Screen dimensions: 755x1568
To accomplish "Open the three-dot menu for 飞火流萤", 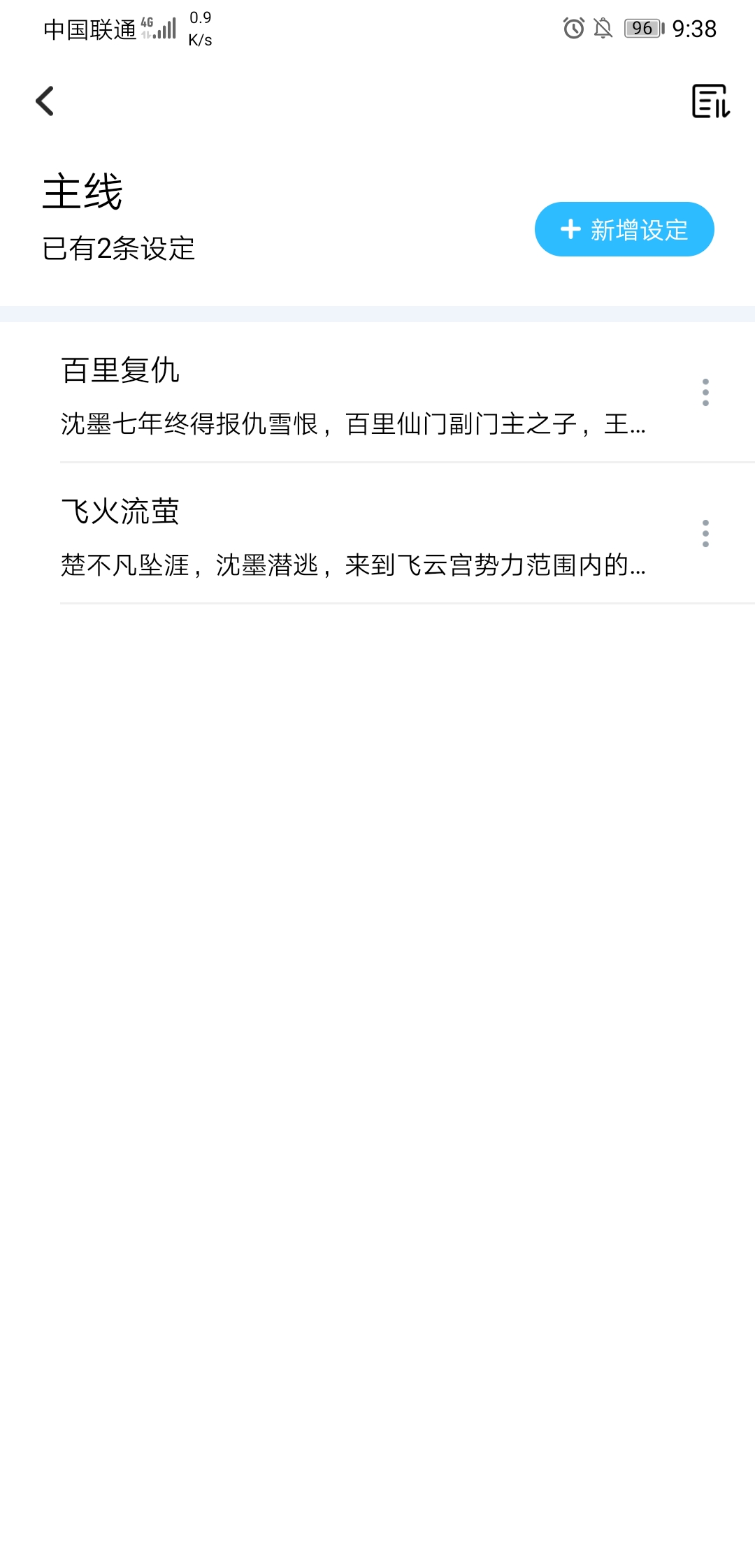I will point(705,532).
